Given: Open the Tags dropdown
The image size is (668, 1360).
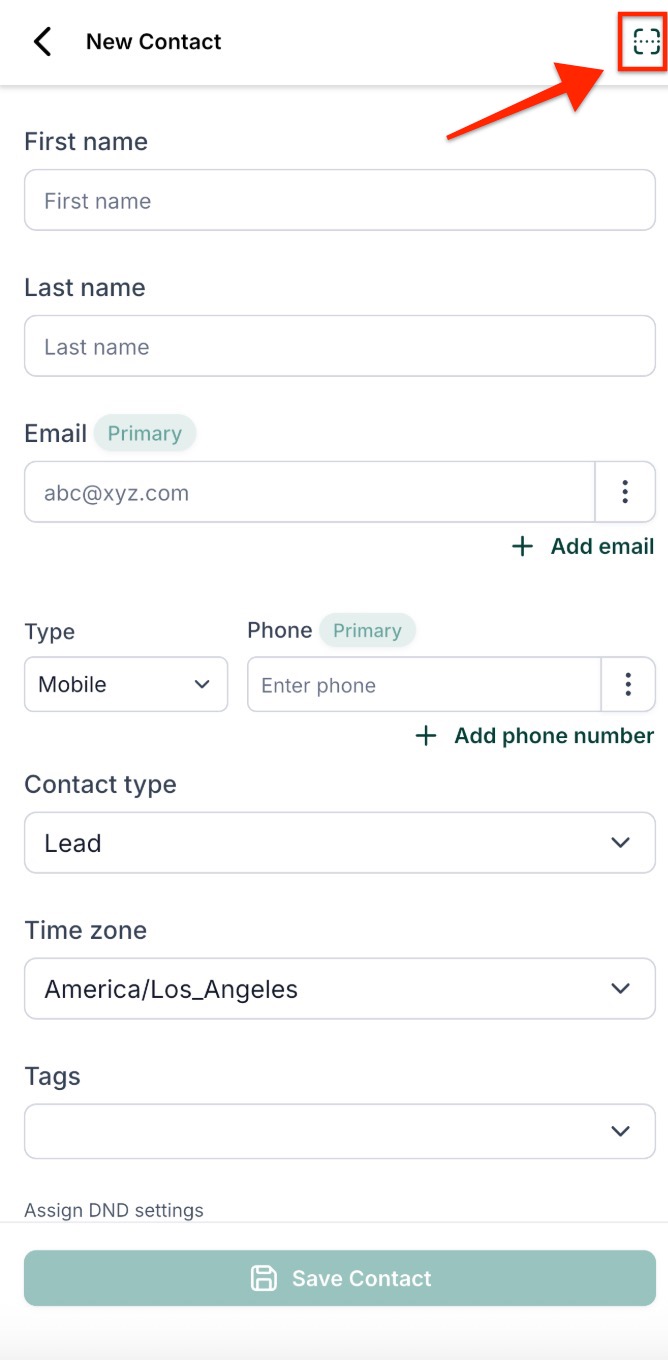Looking at the screenshot, I should click(x=339, y=1131).
